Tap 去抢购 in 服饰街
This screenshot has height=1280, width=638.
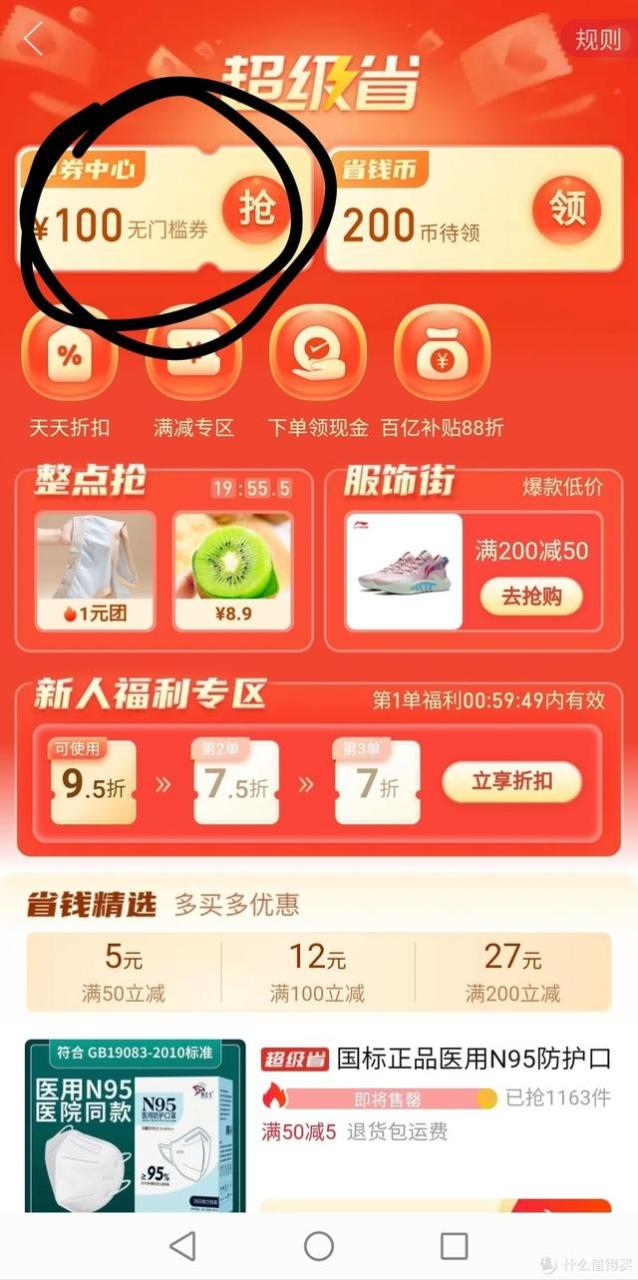click(x=532, y=597)
